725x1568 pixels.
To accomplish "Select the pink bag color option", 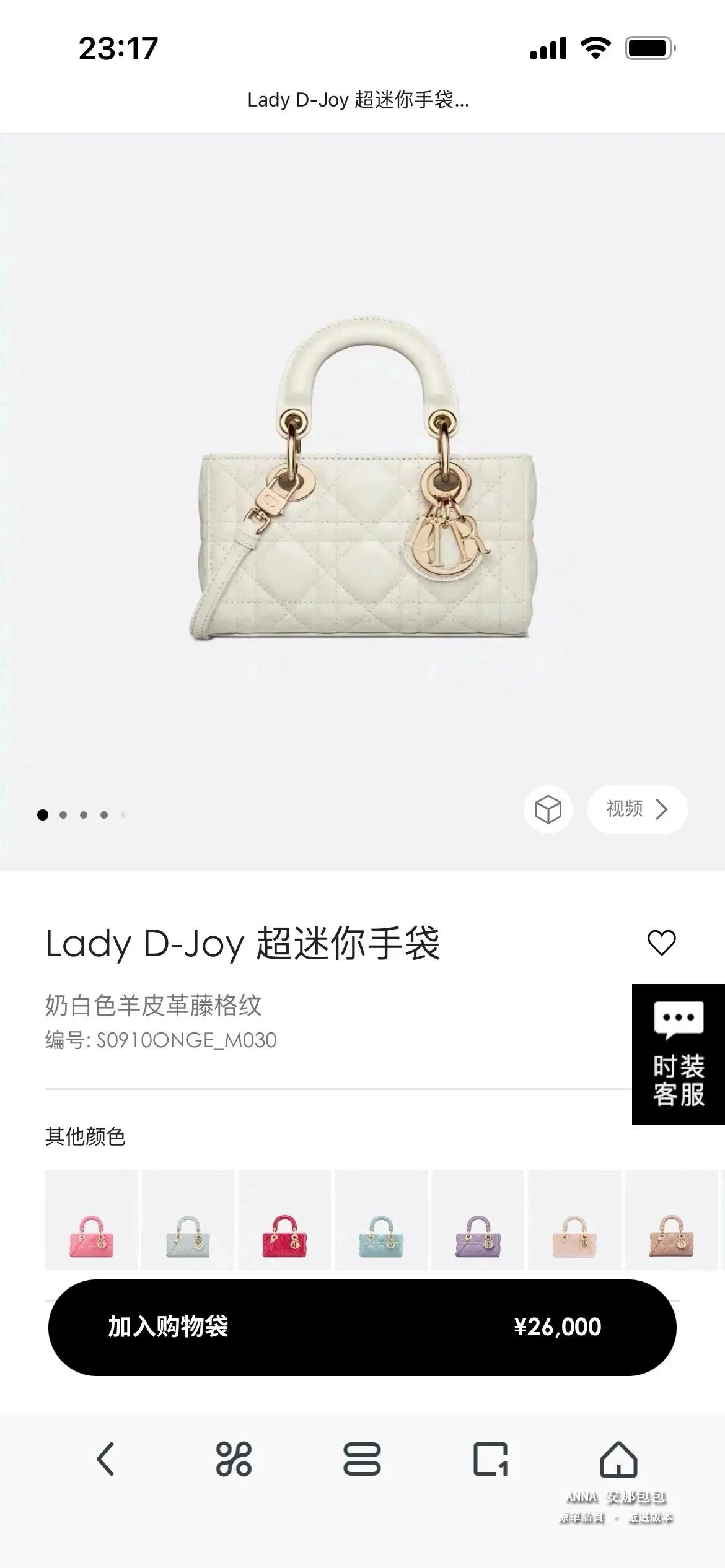I will point(91,1219).
